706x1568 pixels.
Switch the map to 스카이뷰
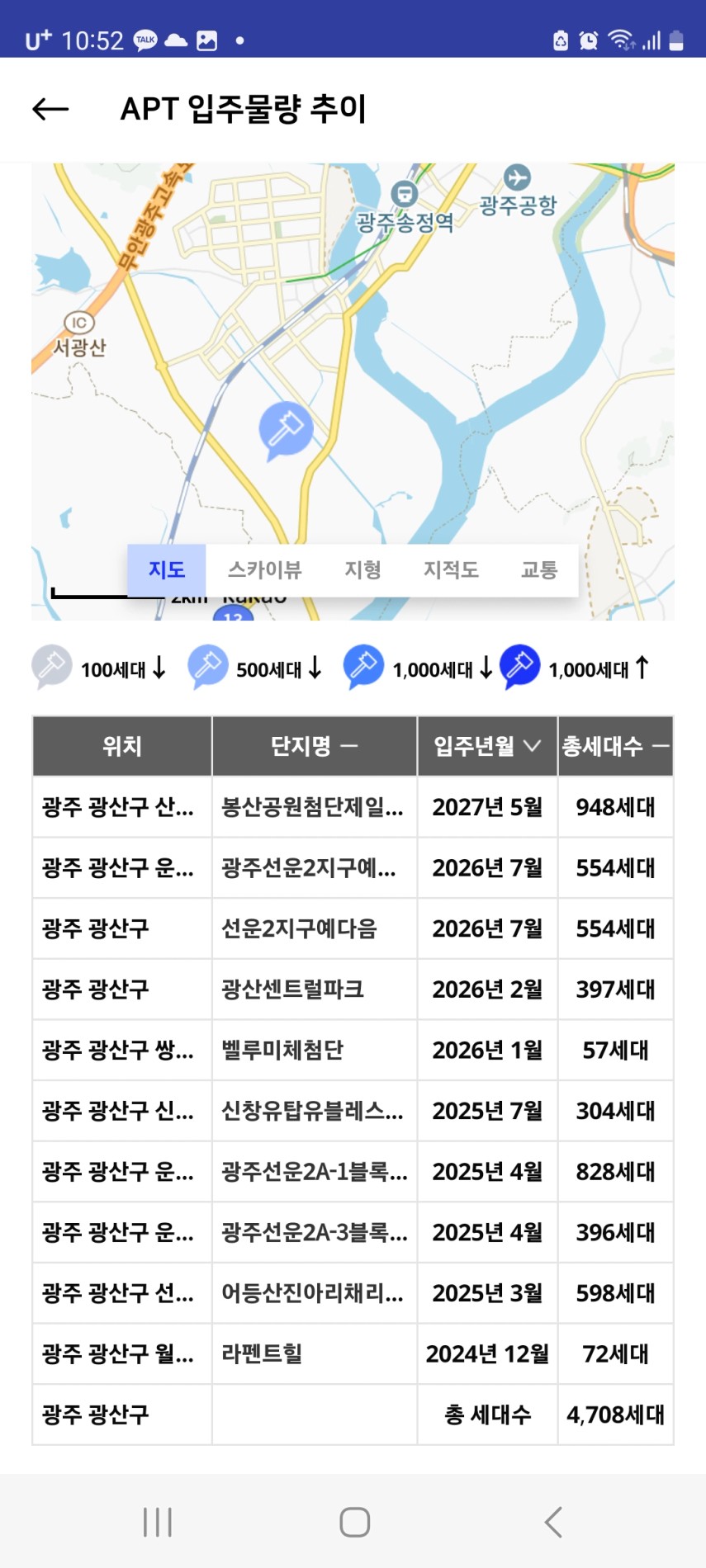click(265, 569)
